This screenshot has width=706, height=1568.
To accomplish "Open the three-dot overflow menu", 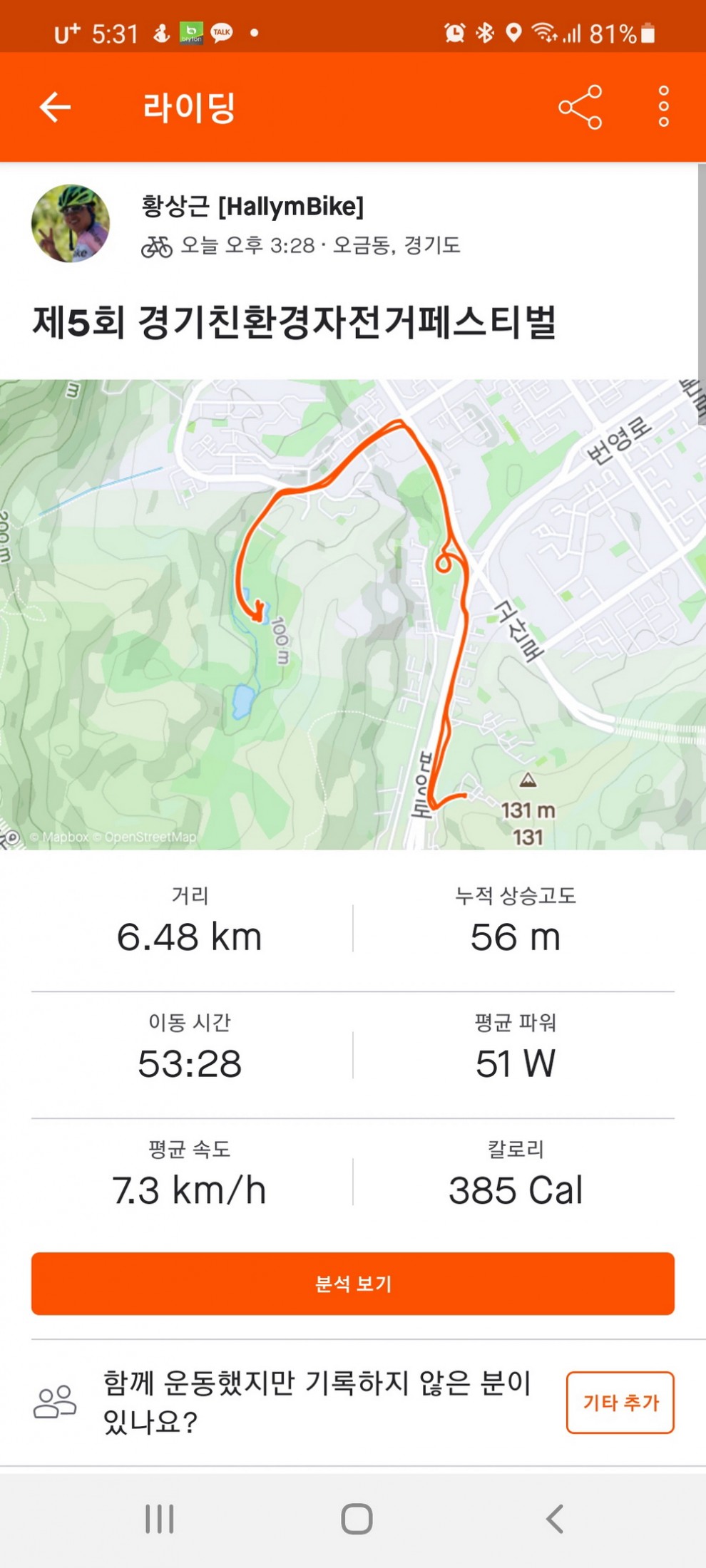I will point(663,108).
